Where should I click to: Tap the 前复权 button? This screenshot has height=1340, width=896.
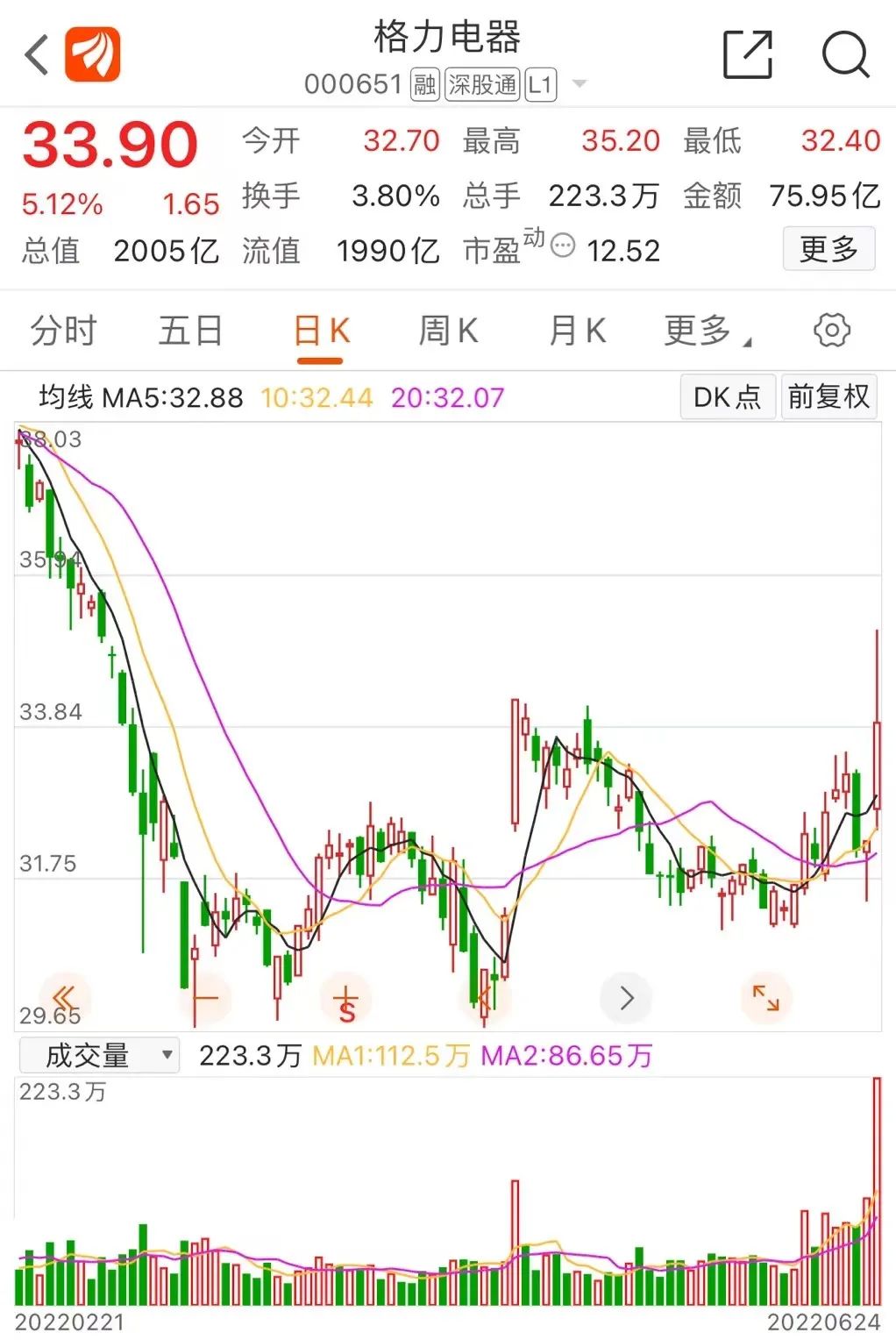[x=828, y=397]
